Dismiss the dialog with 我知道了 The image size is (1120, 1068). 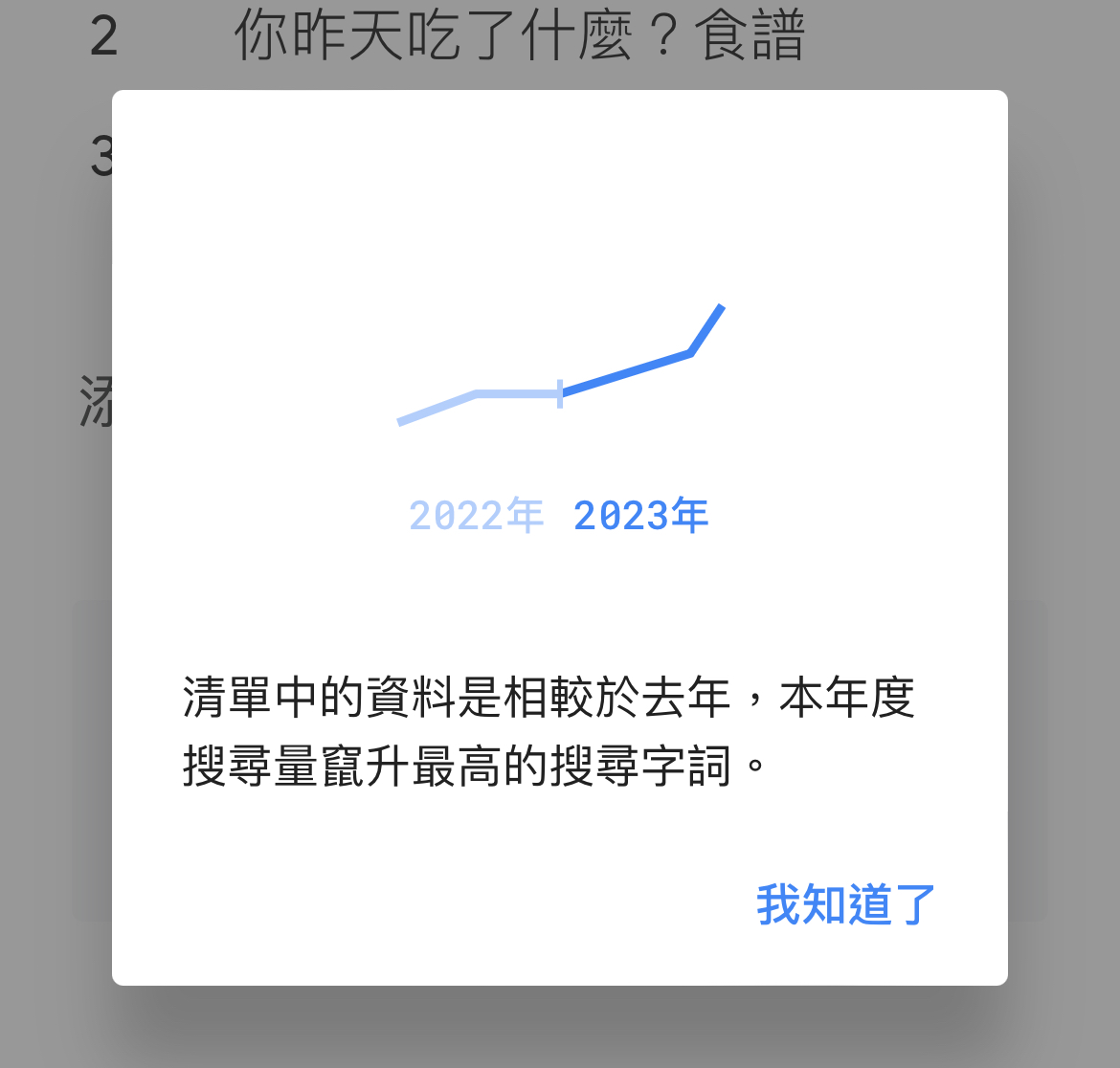point(845,904)
